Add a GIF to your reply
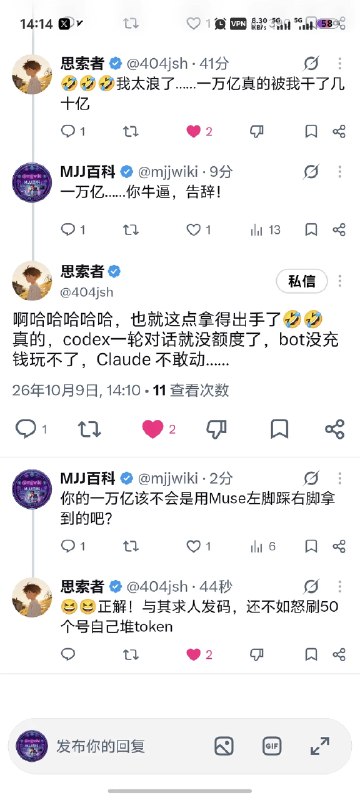The image size is (360, 800). pos(272,746)
